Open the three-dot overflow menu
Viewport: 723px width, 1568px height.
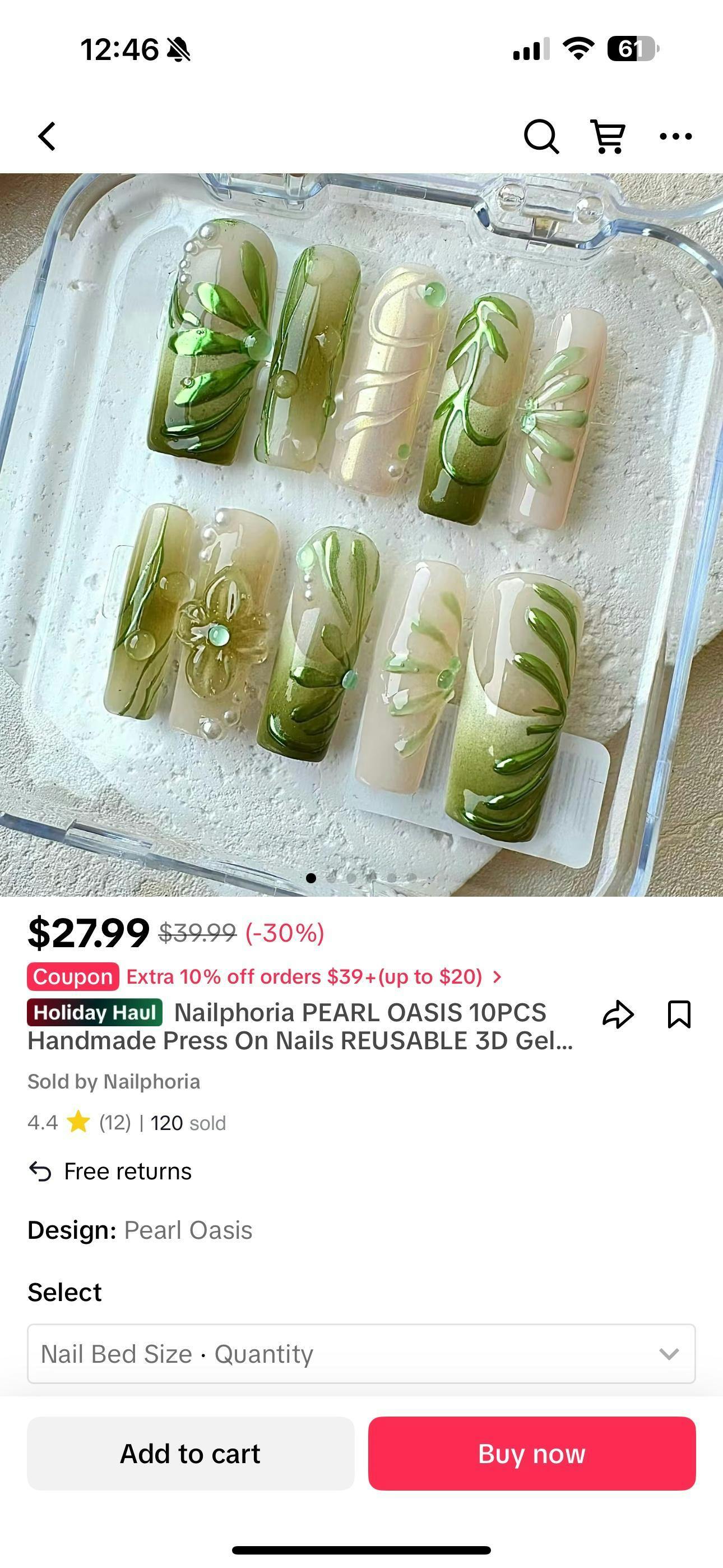(x=675, y=136)
